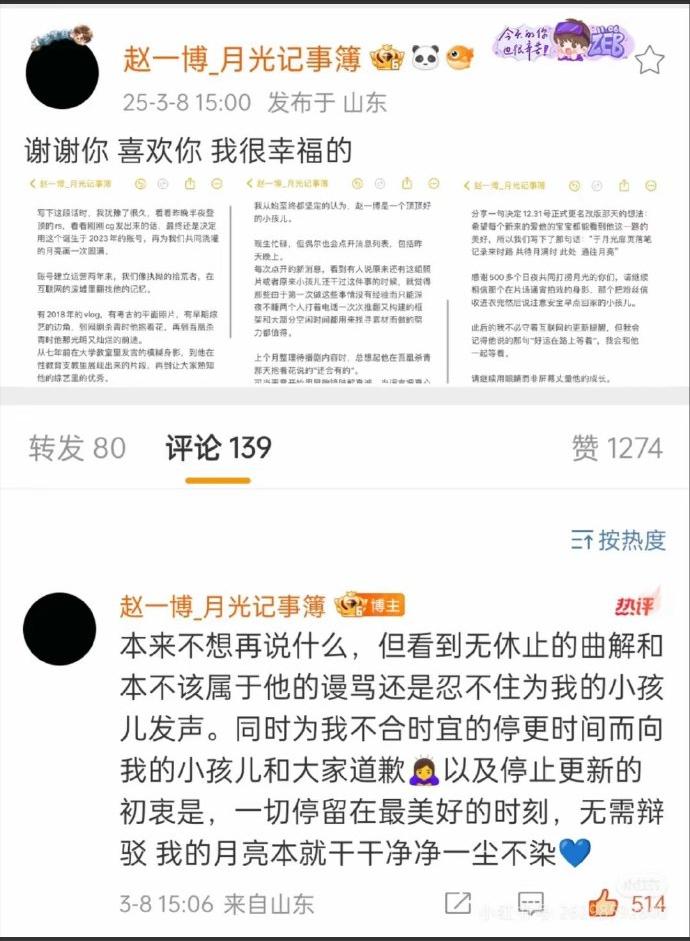Switch to the 评论 139 tab
The image size is (690, 941).
[x=218, y=448]
